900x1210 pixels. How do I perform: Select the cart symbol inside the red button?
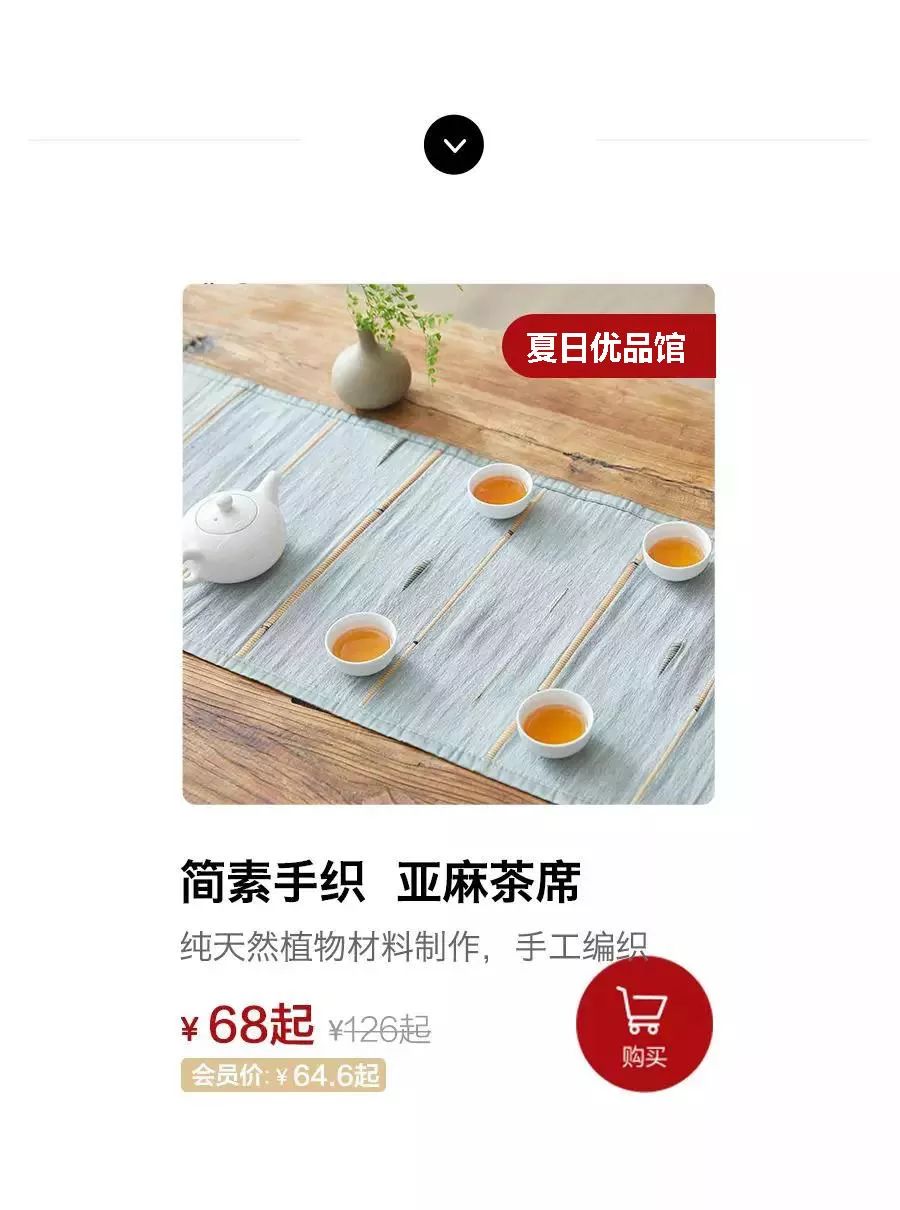click(x=643, y=1012)
